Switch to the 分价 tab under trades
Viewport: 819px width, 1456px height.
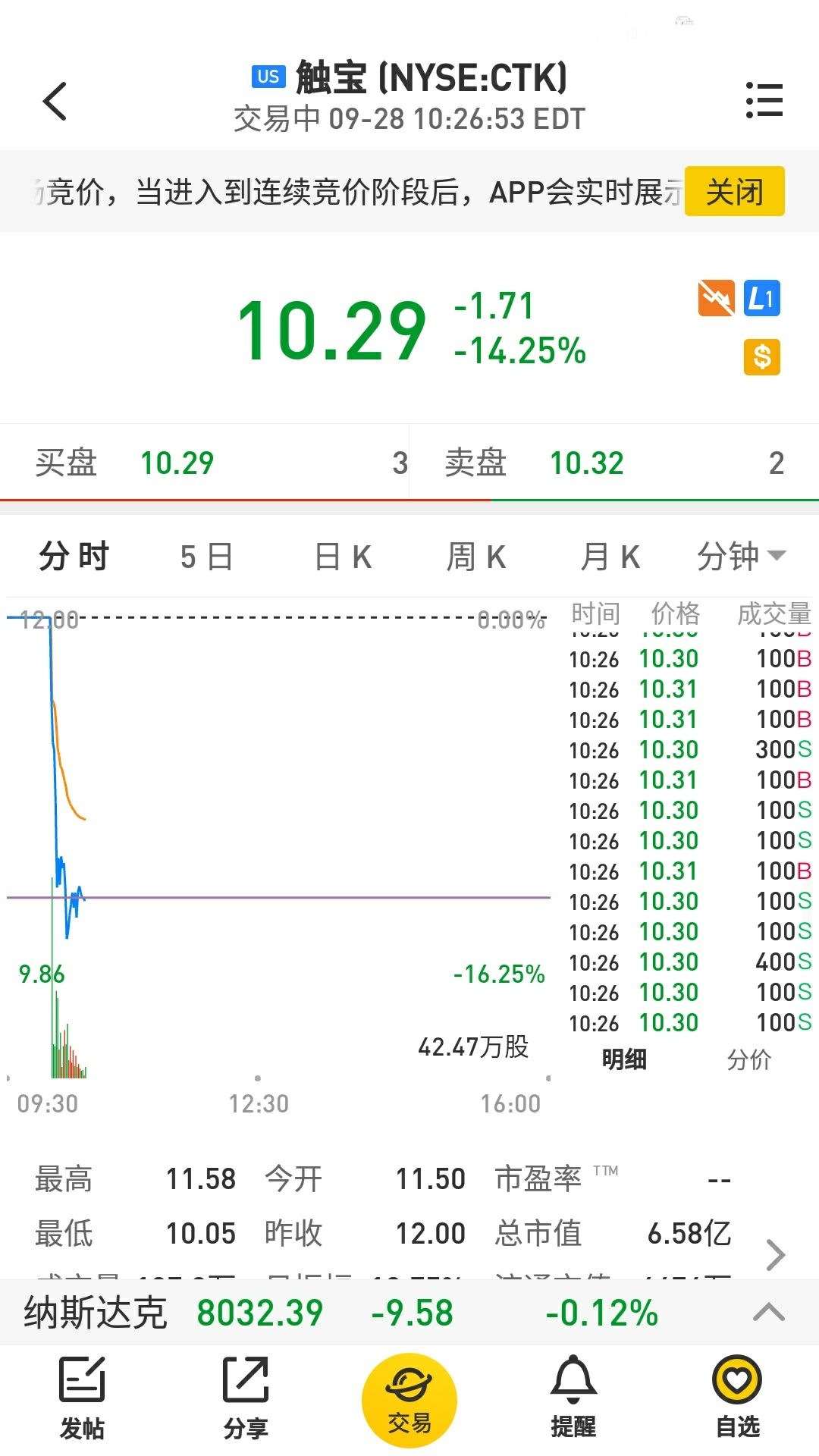pos(748,1059)
